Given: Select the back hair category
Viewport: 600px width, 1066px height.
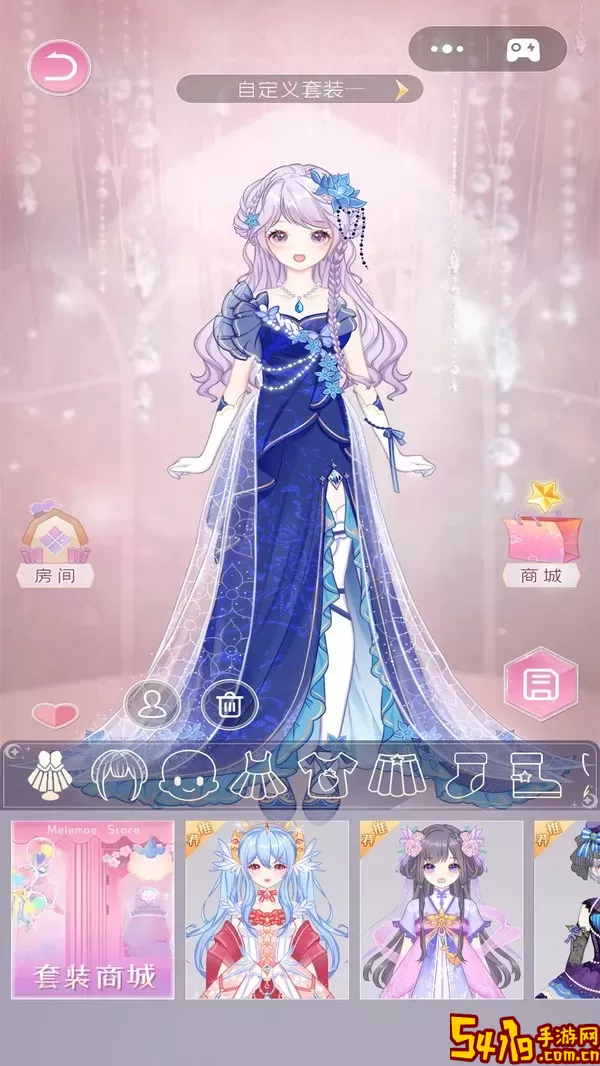Looking at the screenshot, I should 47,775.
